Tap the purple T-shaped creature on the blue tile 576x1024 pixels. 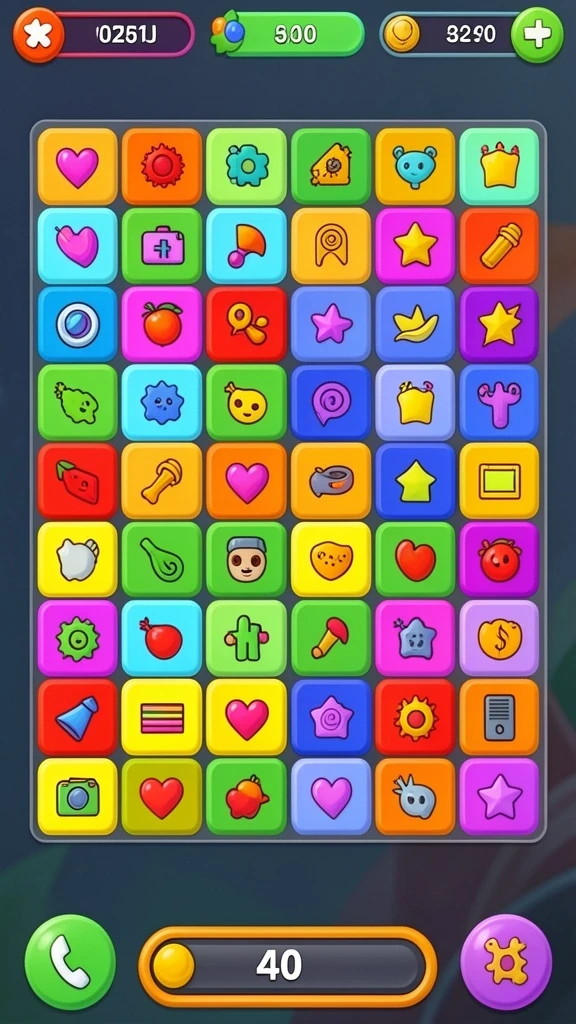coord(500,402)
